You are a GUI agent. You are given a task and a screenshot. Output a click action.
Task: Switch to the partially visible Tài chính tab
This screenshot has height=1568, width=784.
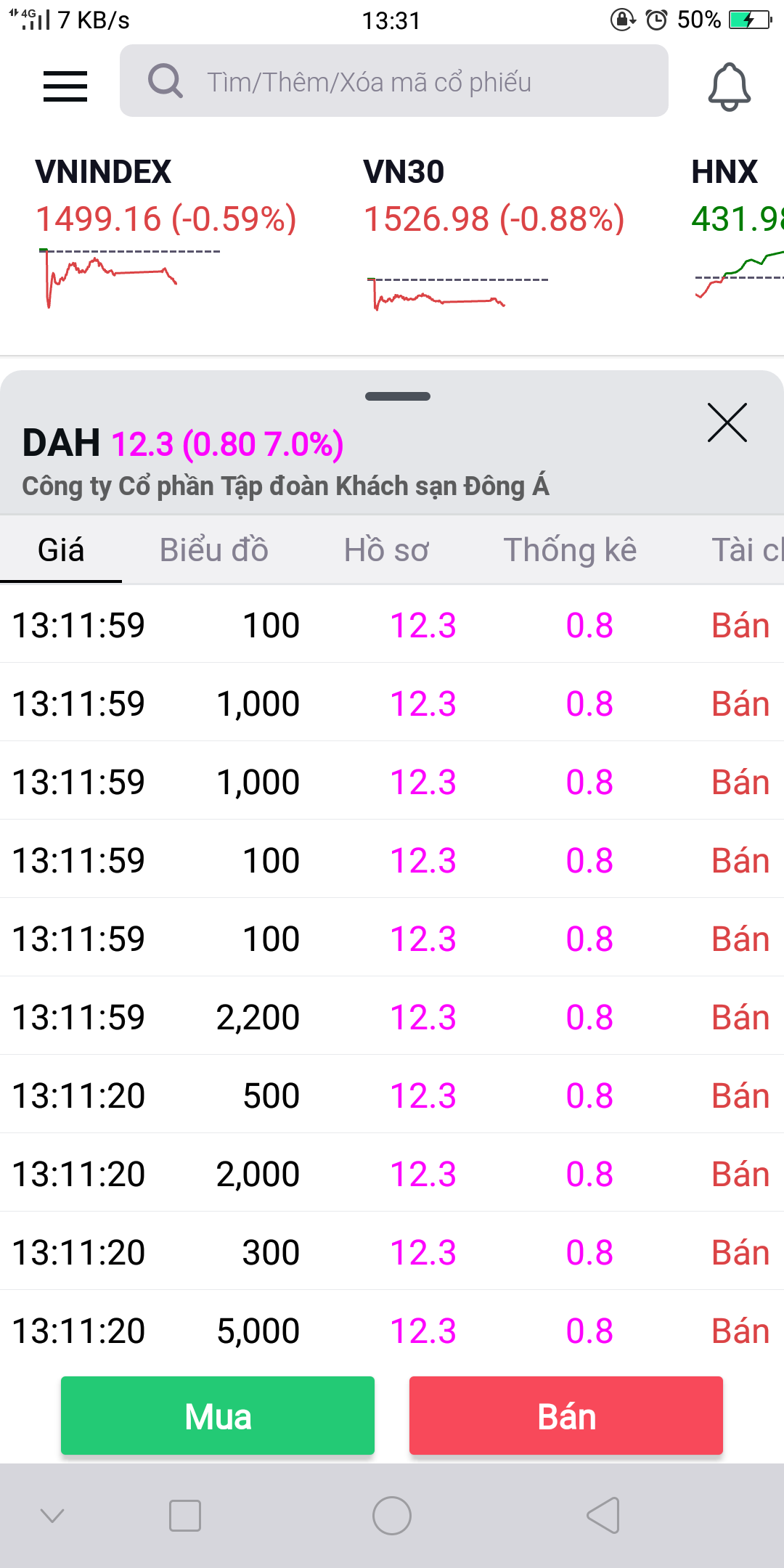746,550
